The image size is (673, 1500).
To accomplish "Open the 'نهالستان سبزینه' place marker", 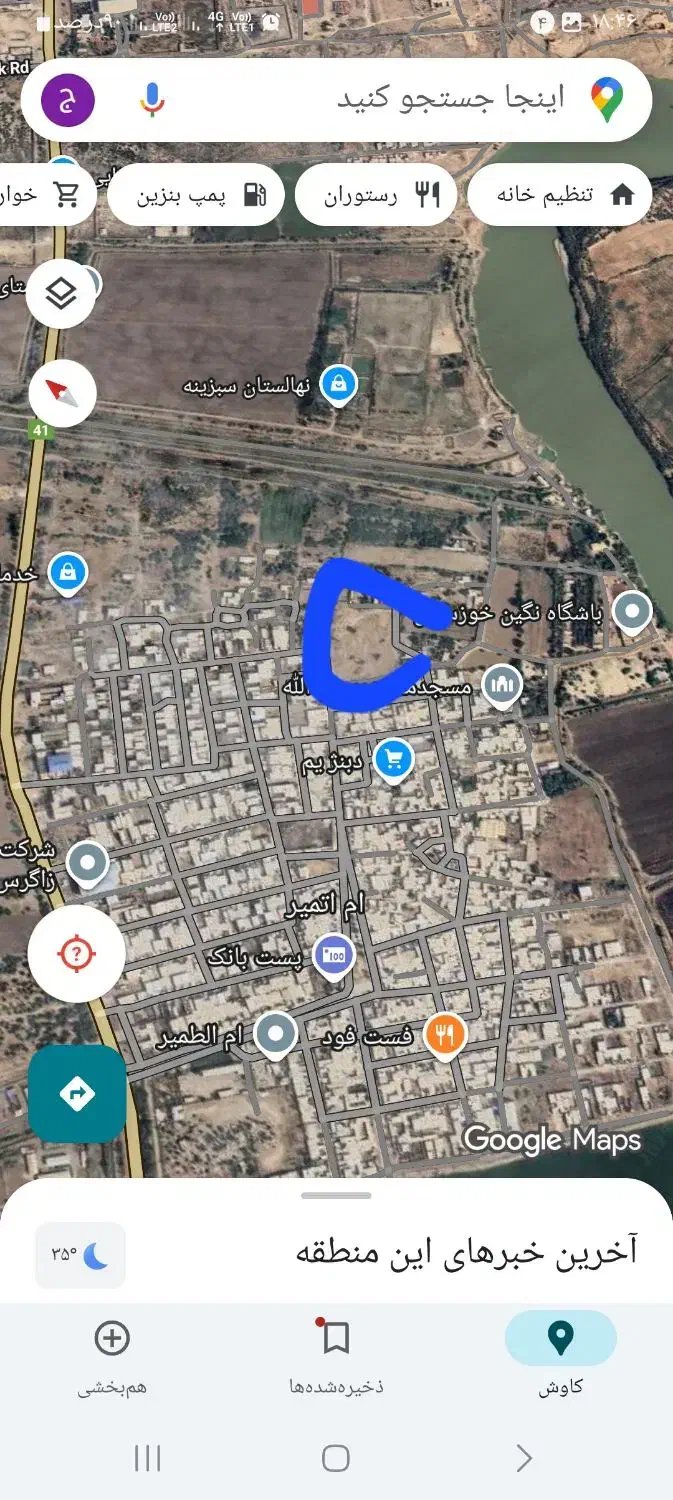I will (339, 385).
